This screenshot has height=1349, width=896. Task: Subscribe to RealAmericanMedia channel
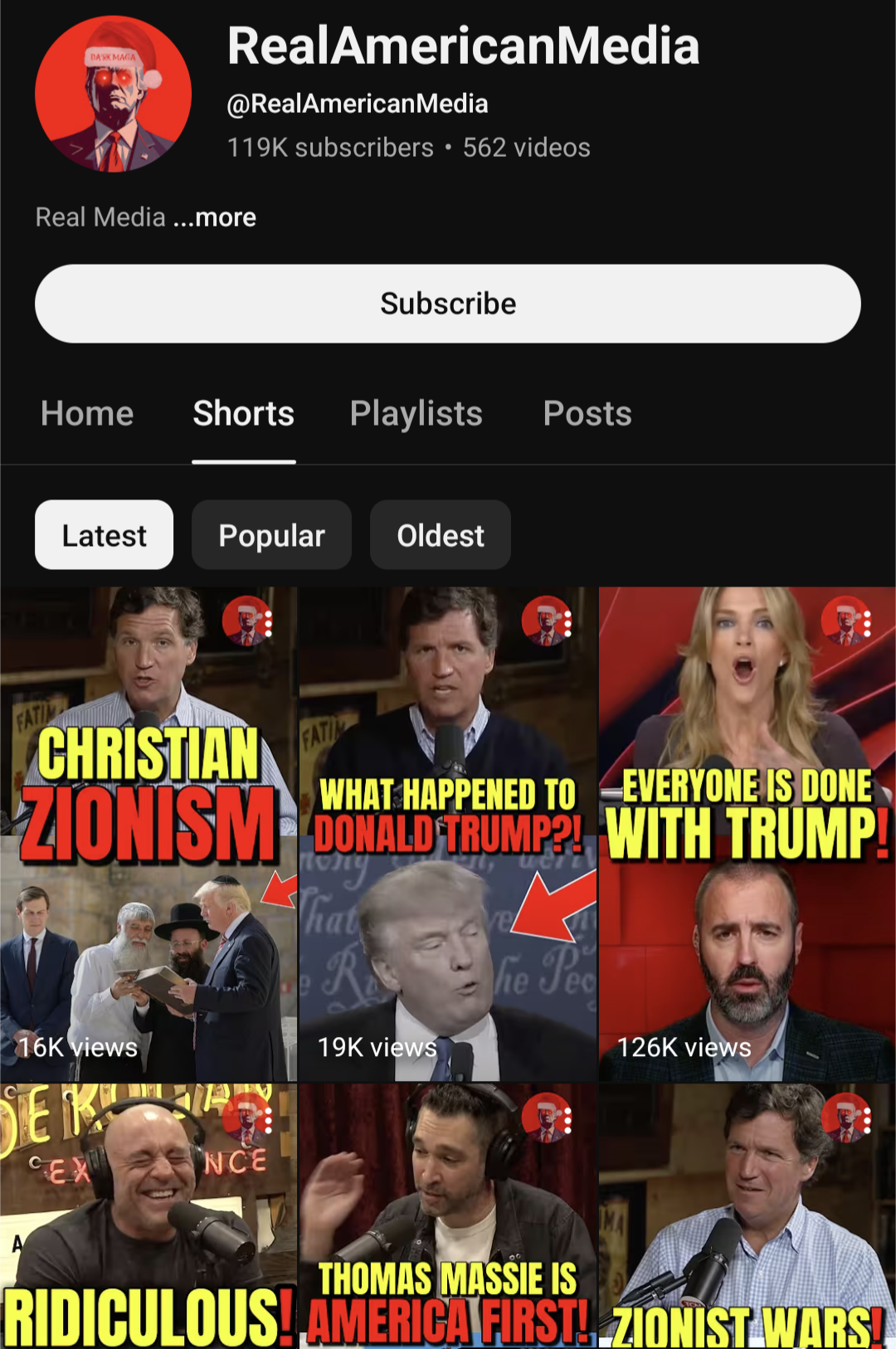point(447,304)
